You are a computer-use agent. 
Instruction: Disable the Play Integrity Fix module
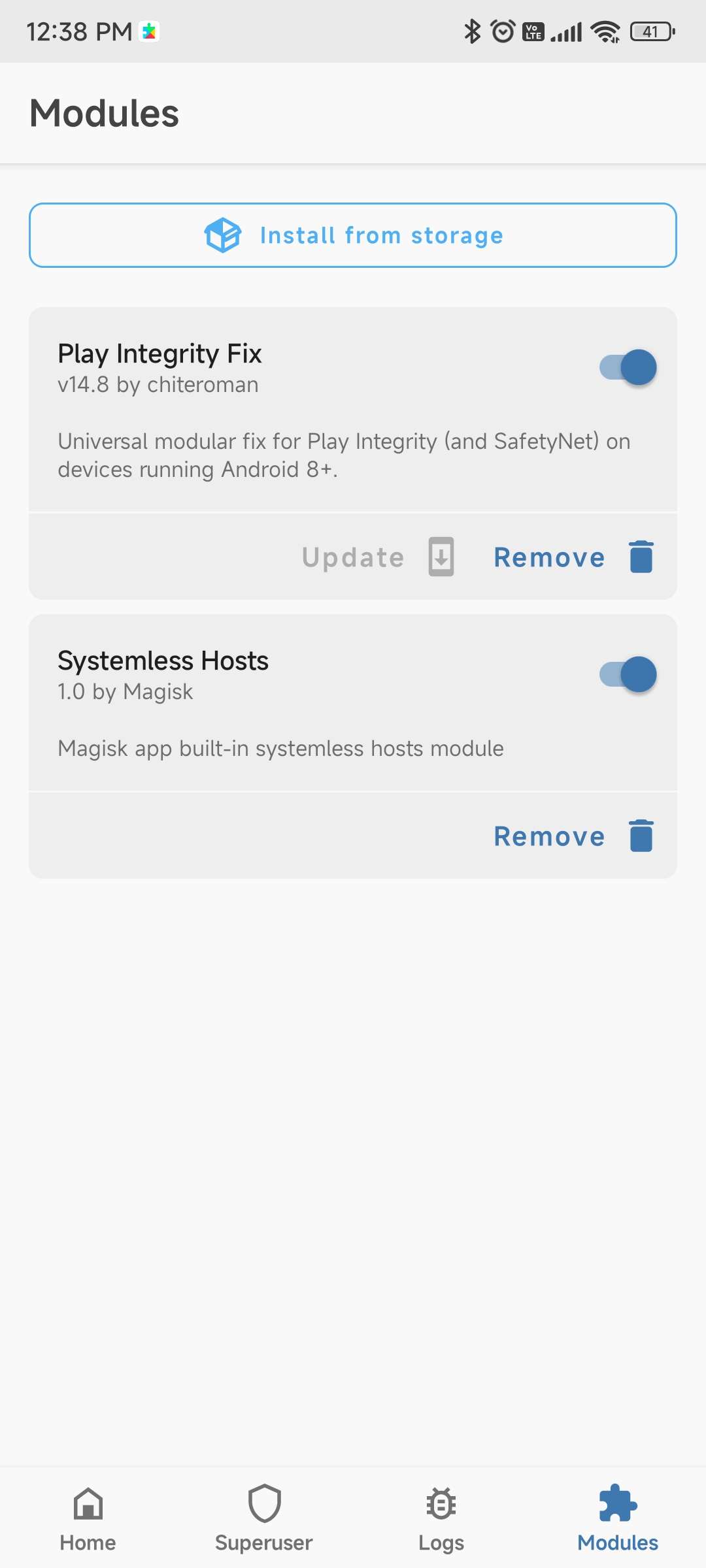coord(628,367)
